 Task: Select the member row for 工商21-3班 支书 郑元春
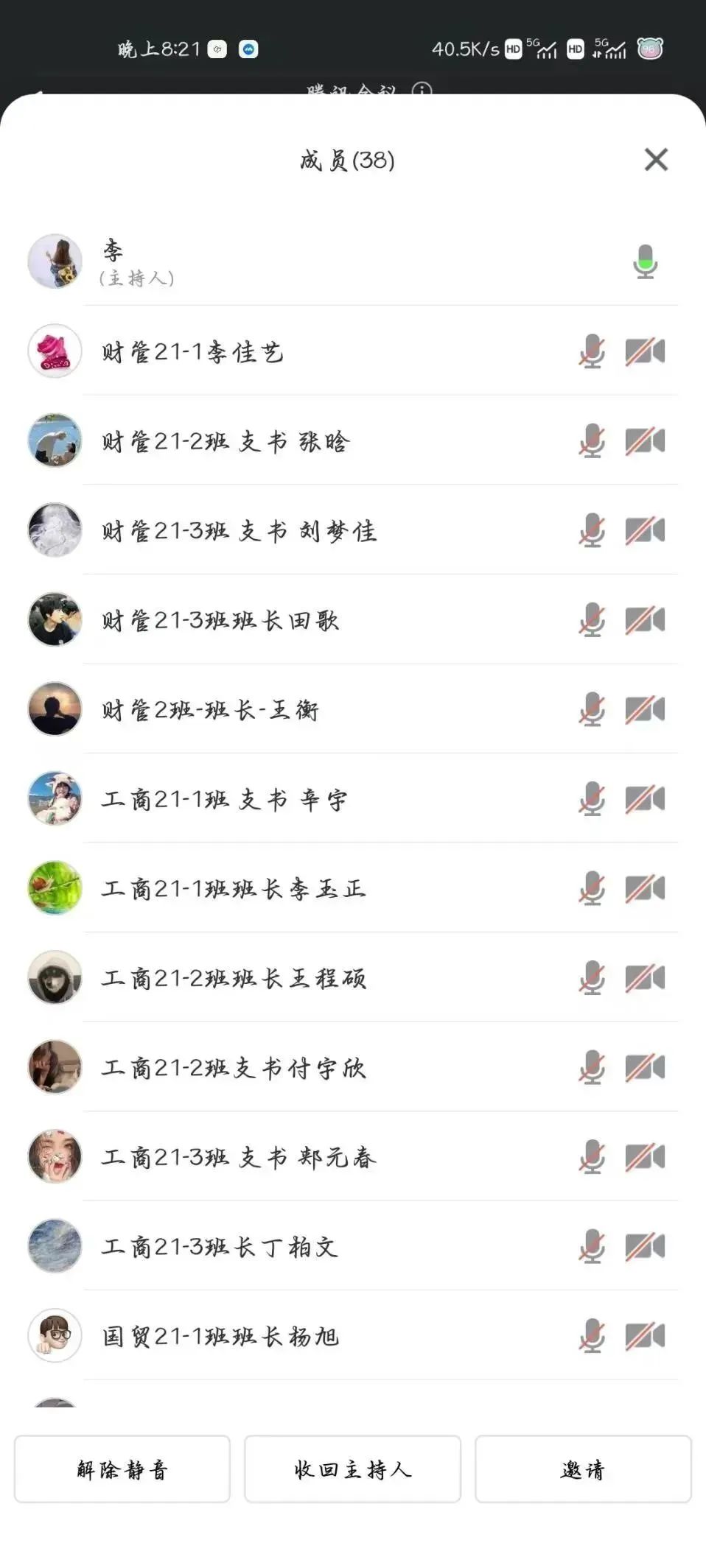pyautogui.click(x=295, y=1159)
